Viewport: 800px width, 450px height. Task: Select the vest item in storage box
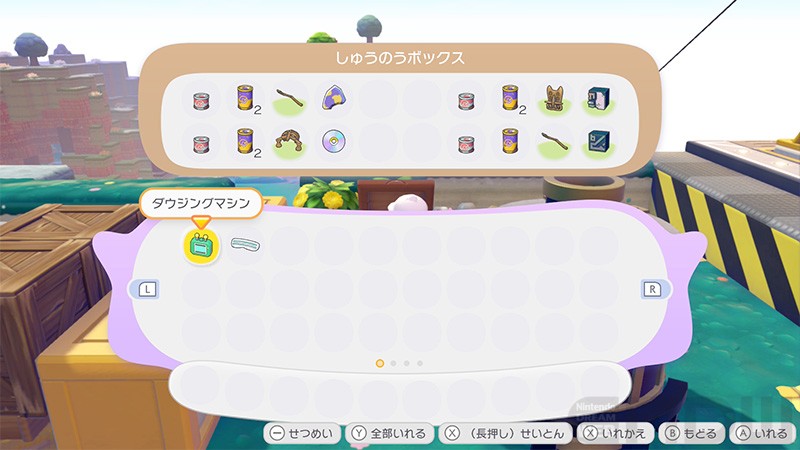tap(554, 98)
